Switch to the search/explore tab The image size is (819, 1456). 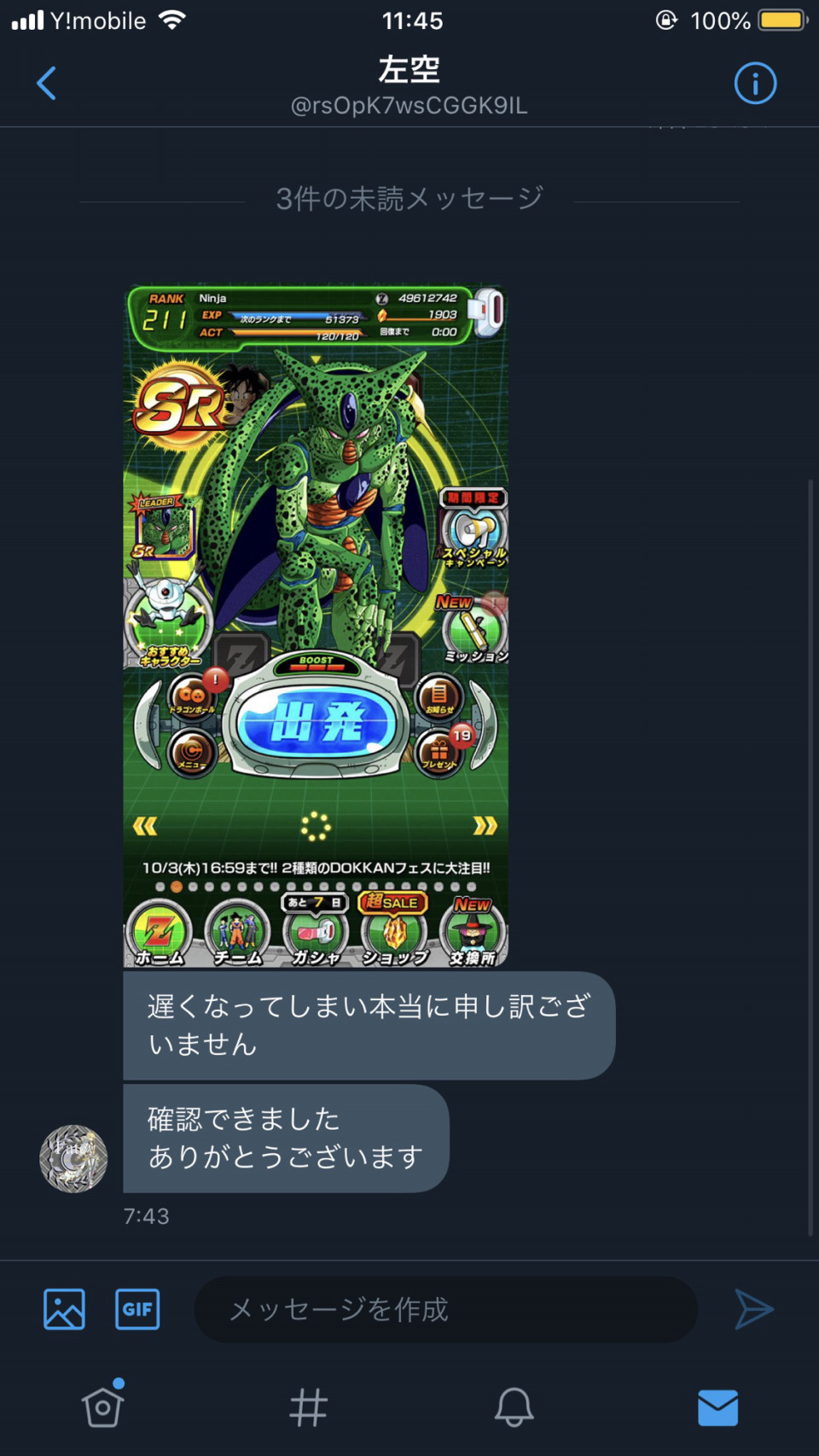[308, 1407]
